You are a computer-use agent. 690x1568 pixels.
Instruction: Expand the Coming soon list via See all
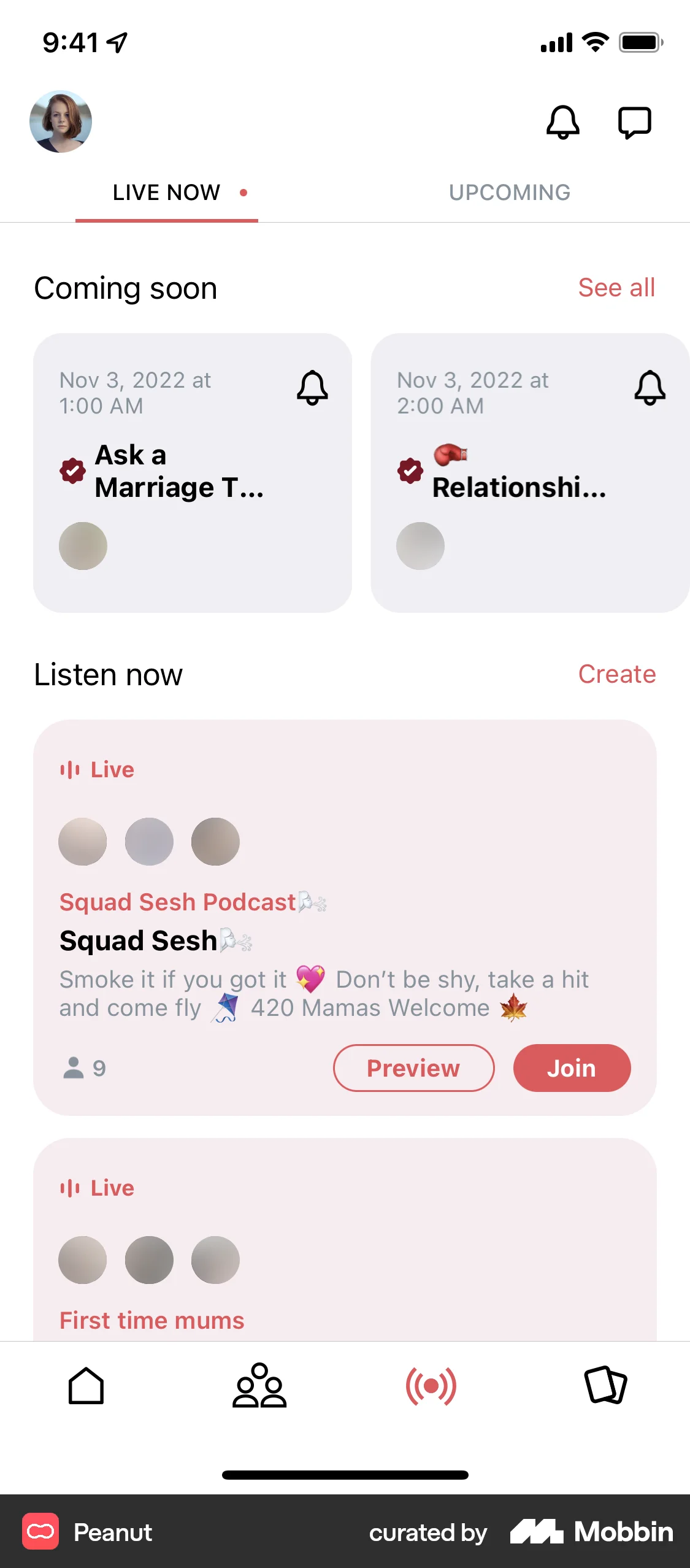click(616, 287)
